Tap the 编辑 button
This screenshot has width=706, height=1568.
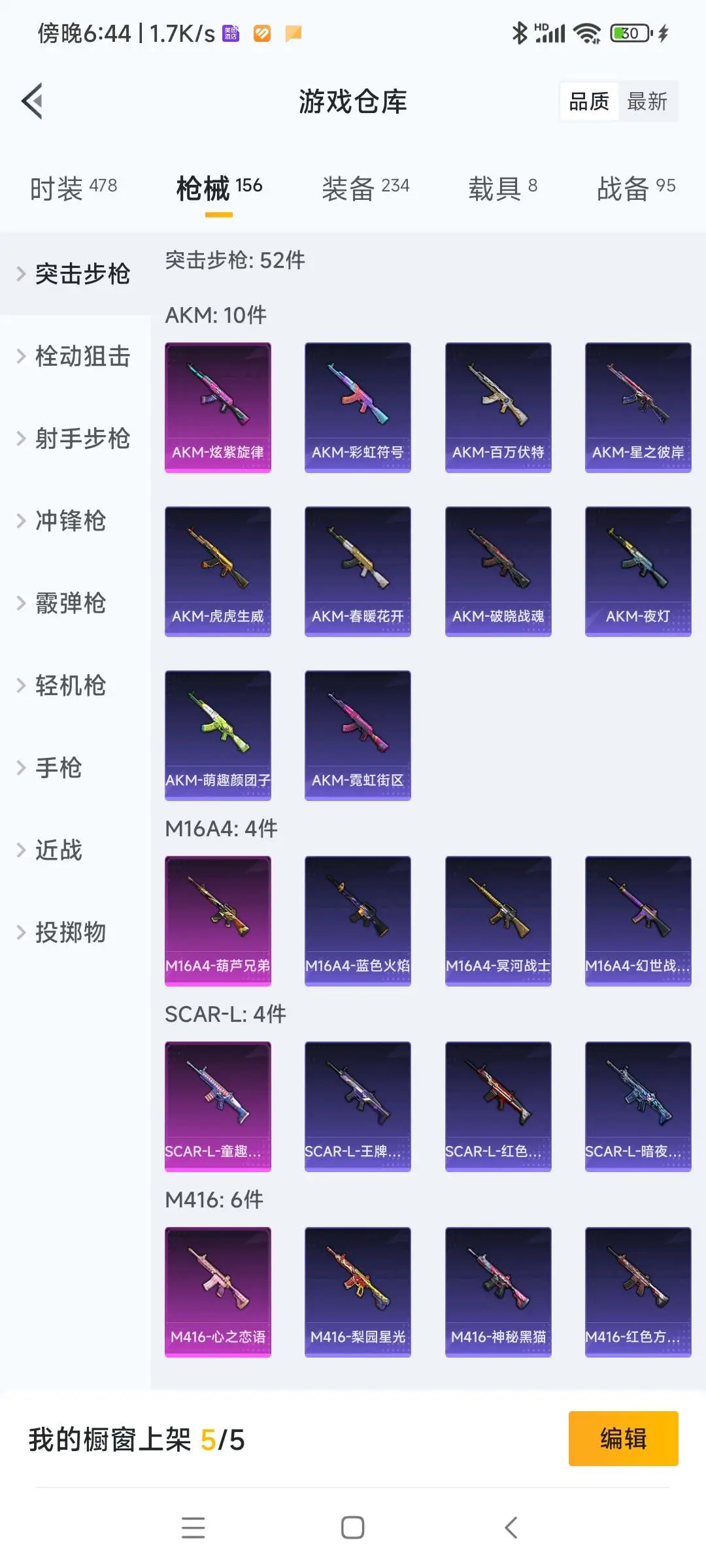tap(623, 1439)
